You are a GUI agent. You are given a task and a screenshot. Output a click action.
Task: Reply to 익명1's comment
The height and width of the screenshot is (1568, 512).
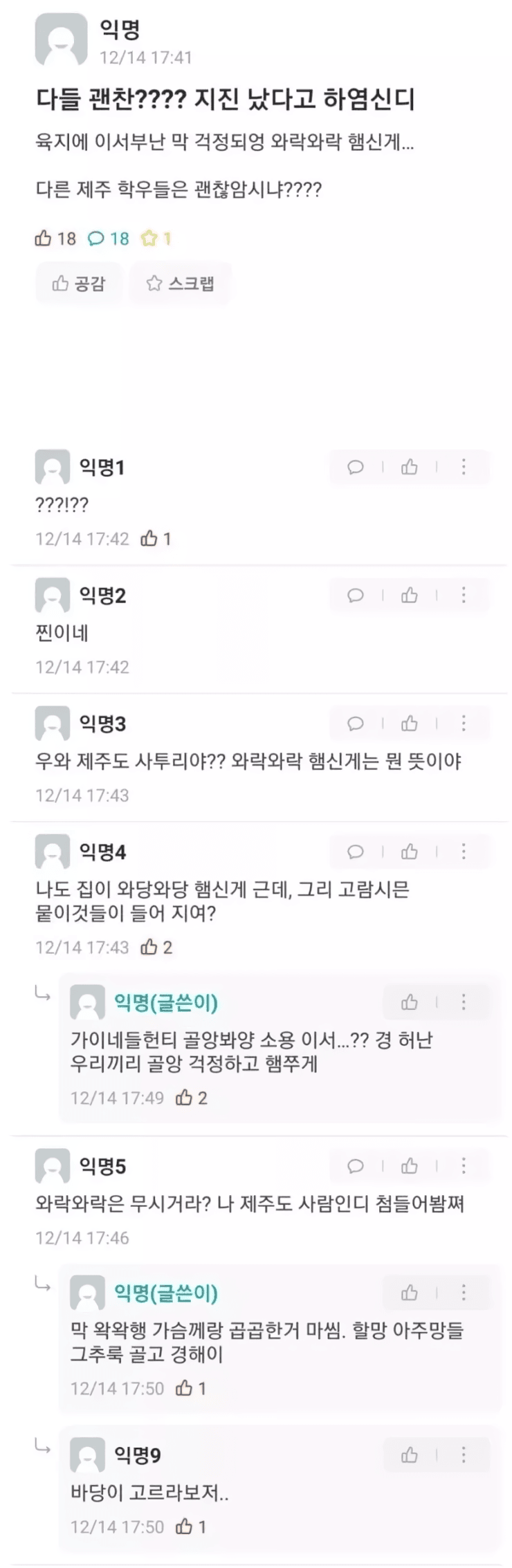point(356,468)
